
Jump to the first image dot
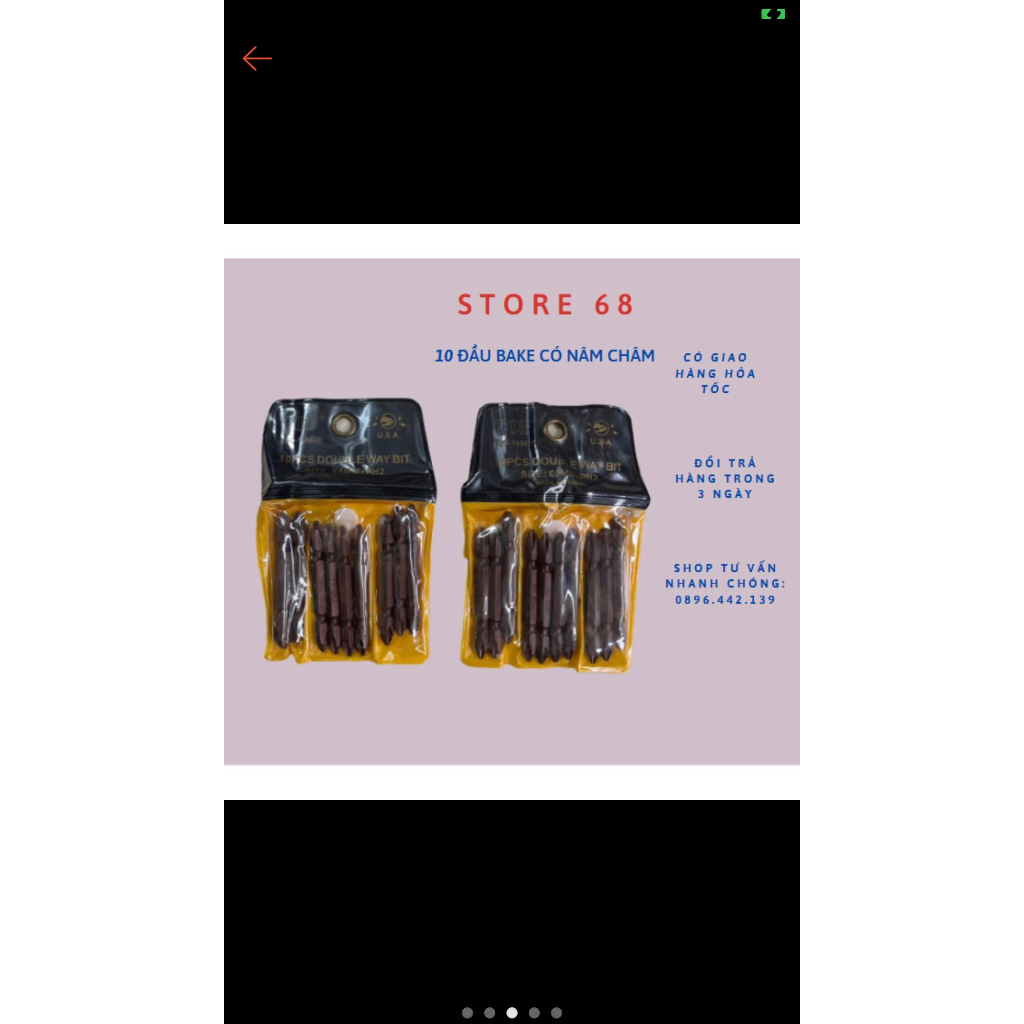[x=467, y=1012]
